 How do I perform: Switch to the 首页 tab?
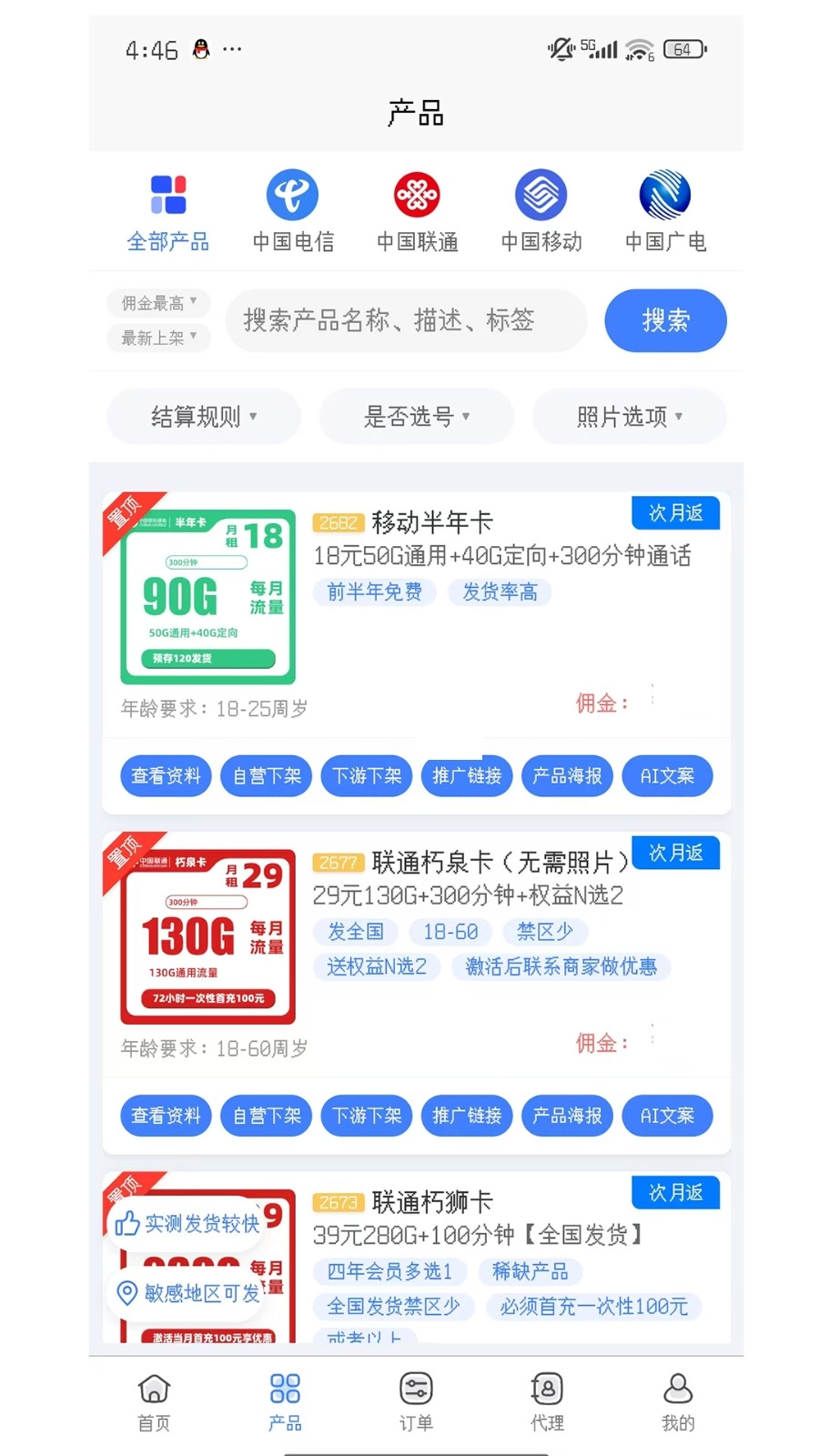pos(153,1401)
